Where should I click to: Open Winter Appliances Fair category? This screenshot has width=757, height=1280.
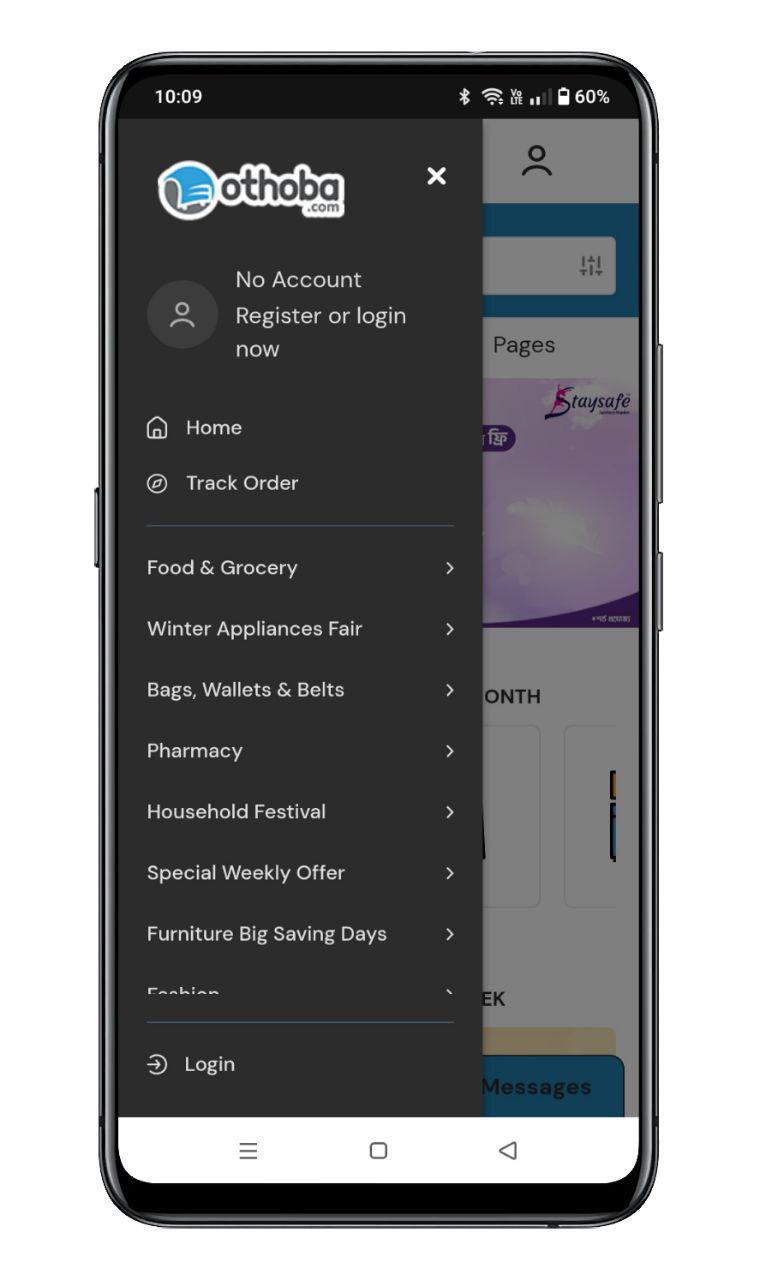[x=300, y=629]
